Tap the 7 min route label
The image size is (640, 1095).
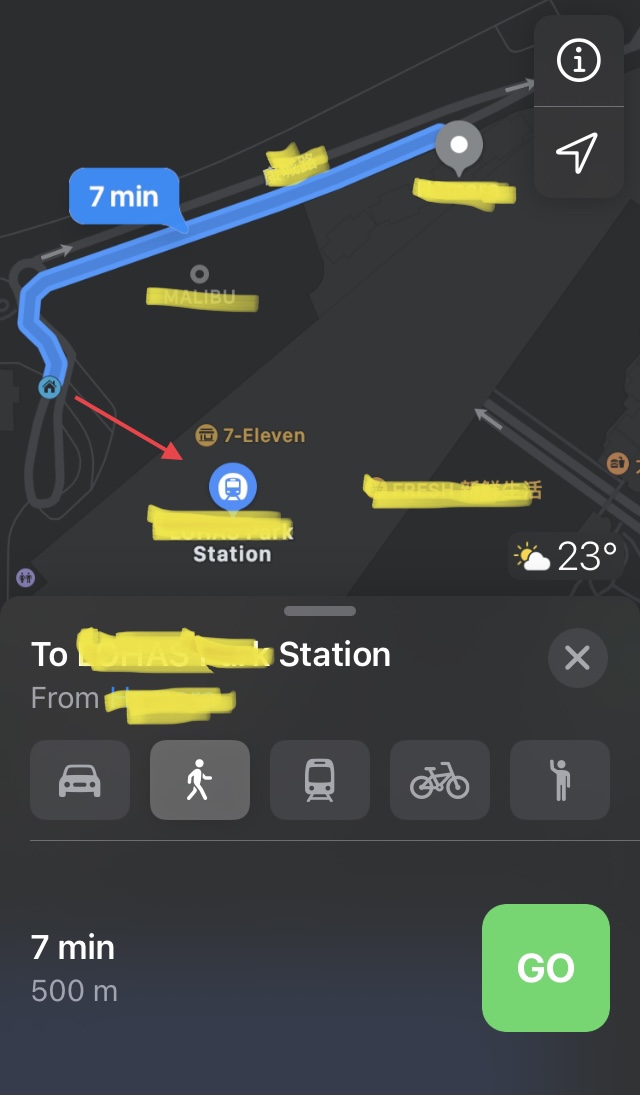[x=124, y=196]
